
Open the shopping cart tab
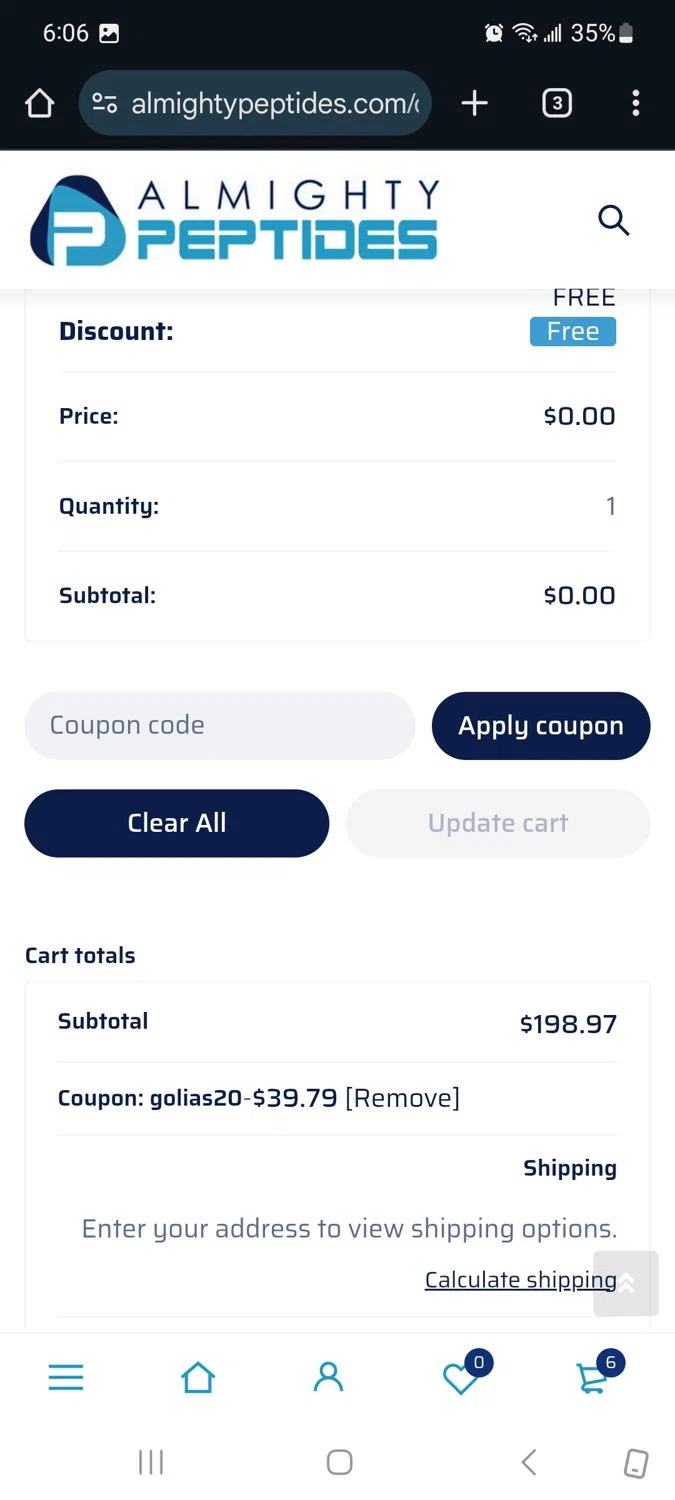[x=593, y=1378]
